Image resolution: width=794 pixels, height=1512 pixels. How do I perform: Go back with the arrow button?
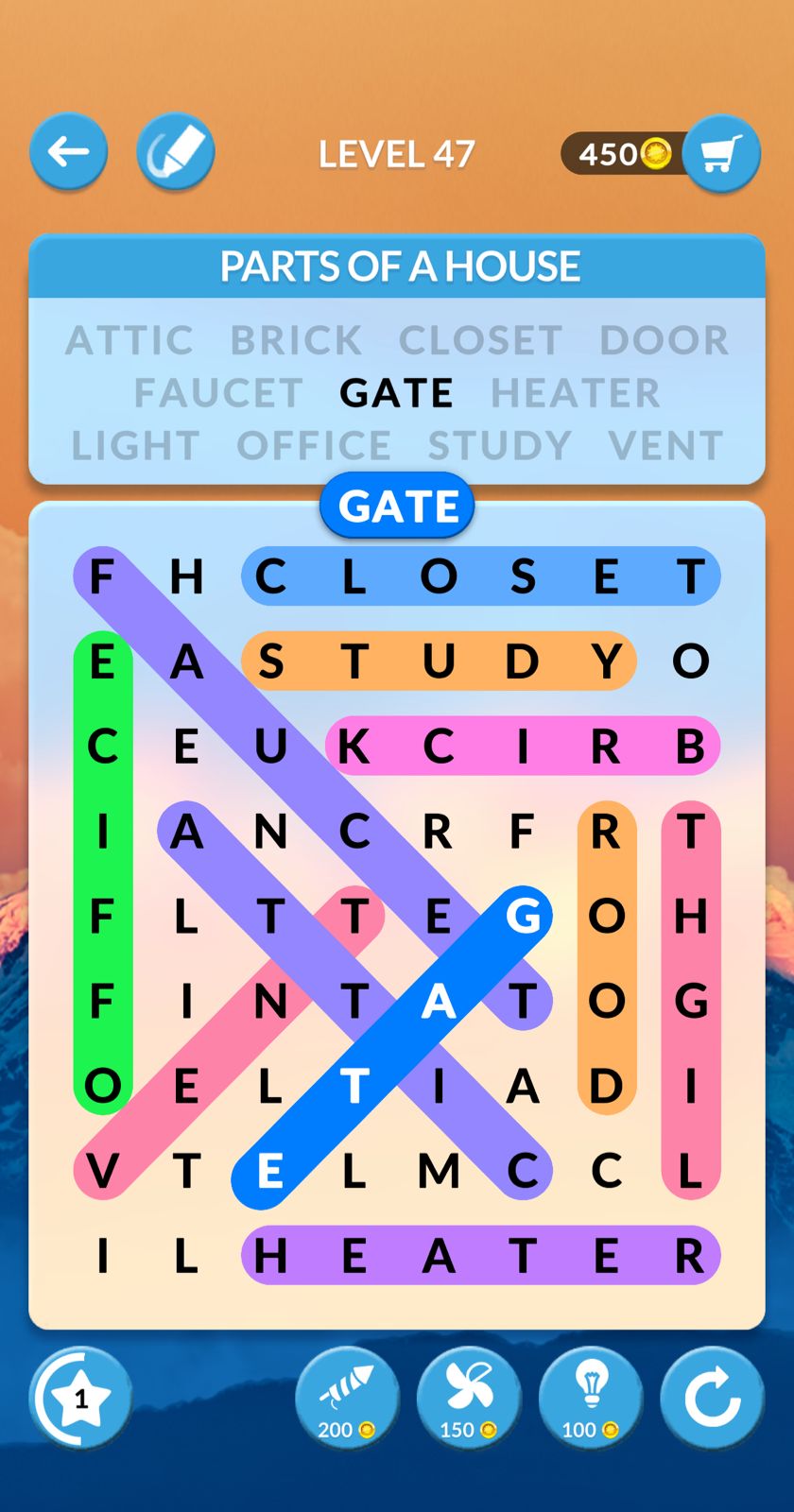pos(68,151)
